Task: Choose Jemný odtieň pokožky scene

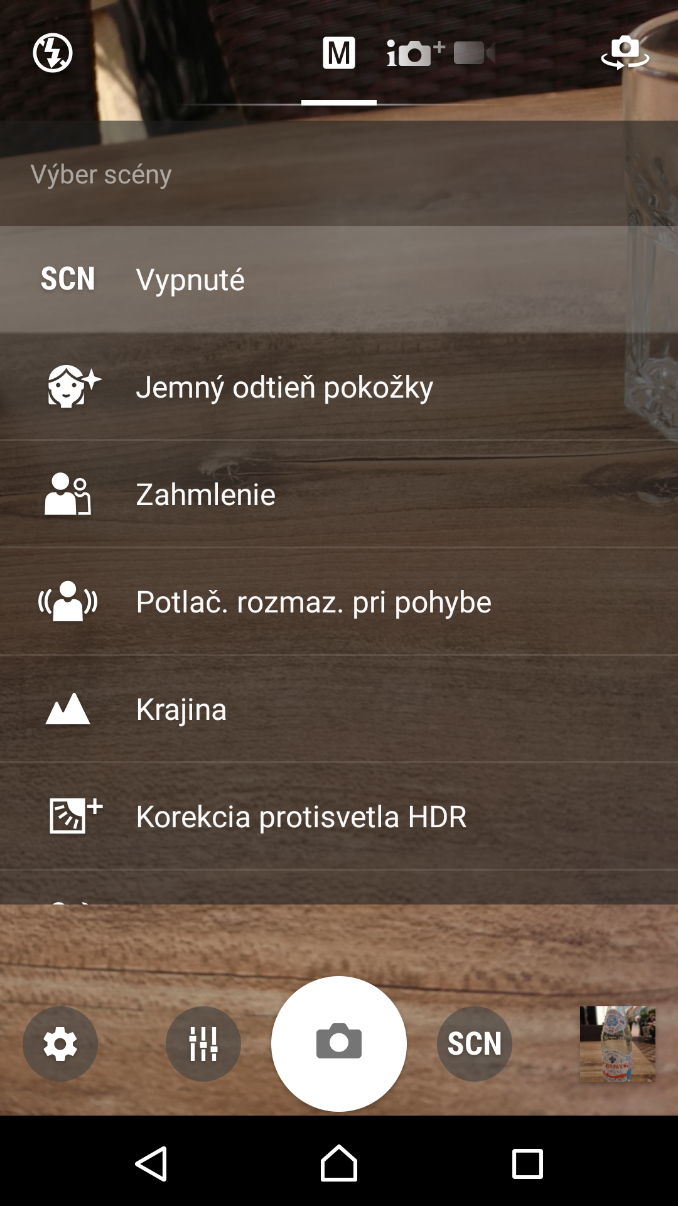Action: (339, 387)
